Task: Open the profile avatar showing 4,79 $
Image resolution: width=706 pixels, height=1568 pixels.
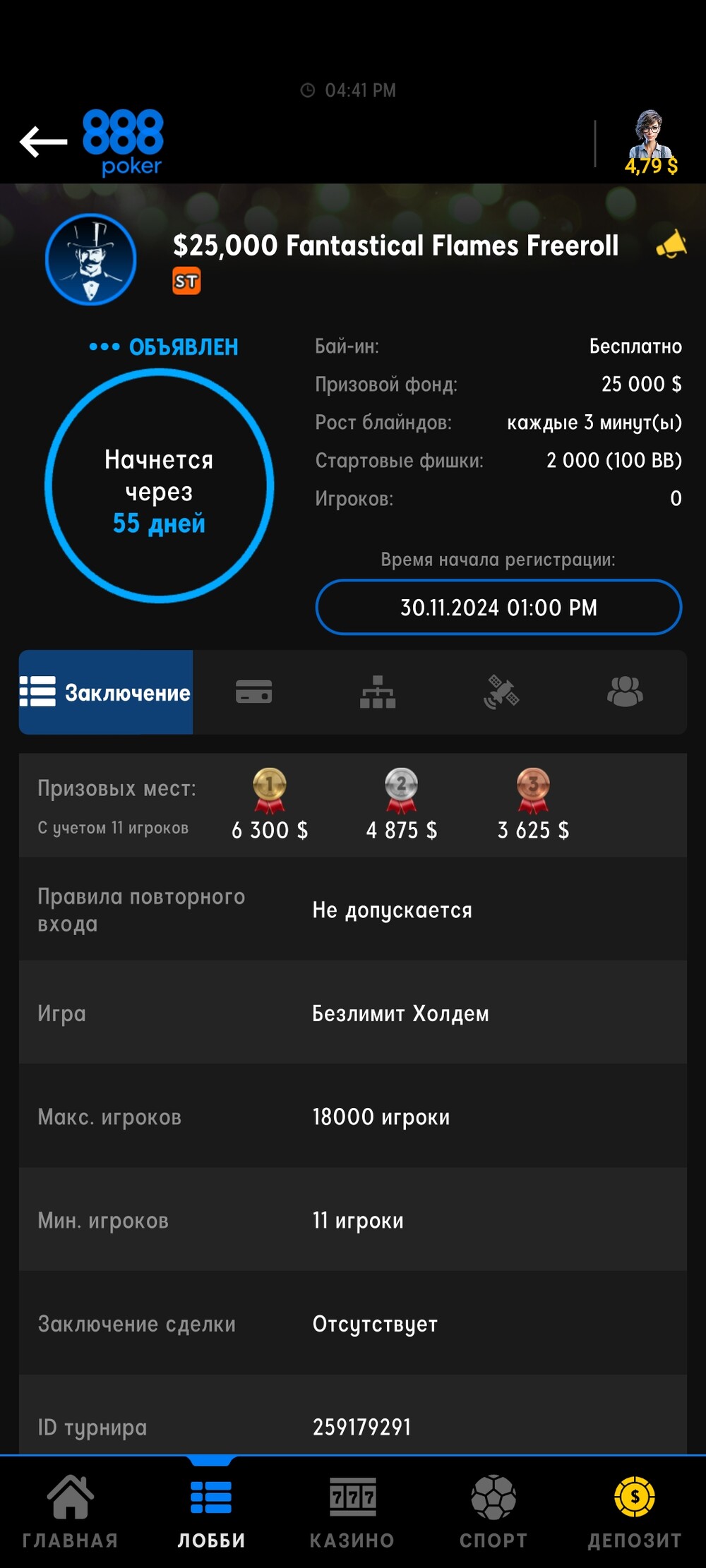Action: point(650,141)
